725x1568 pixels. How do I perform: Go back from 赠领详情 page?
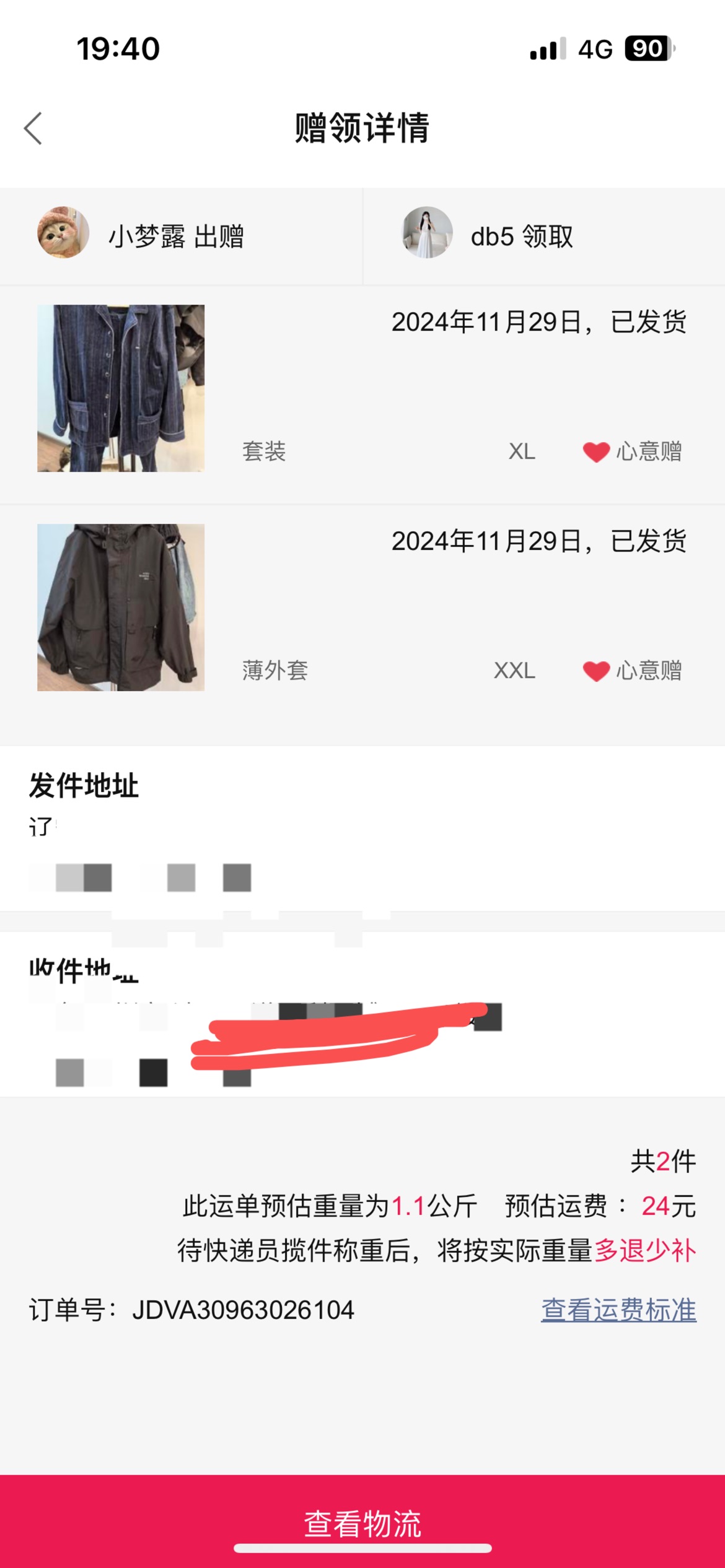[33, 128]
